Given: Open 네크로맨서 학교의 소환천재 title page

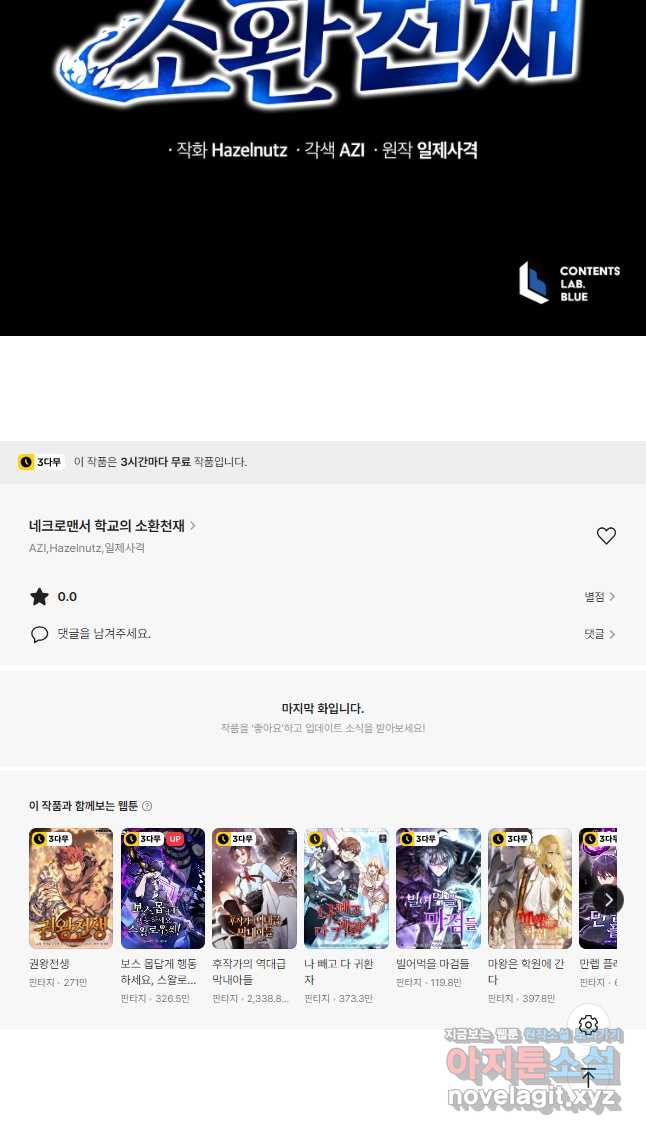Looking at the screenshot, I should (112, 526).
